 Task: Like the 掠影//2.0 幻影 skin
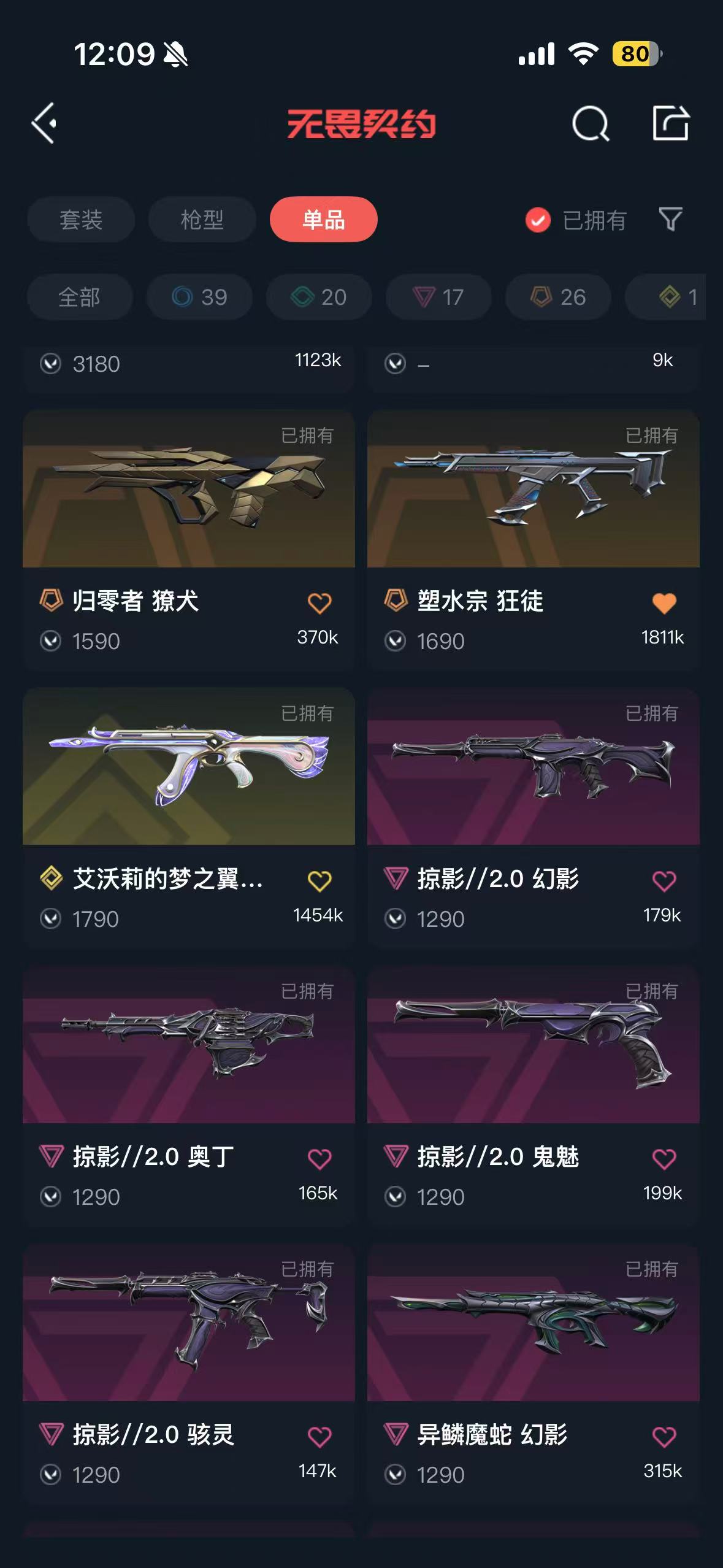pos(664,881)
